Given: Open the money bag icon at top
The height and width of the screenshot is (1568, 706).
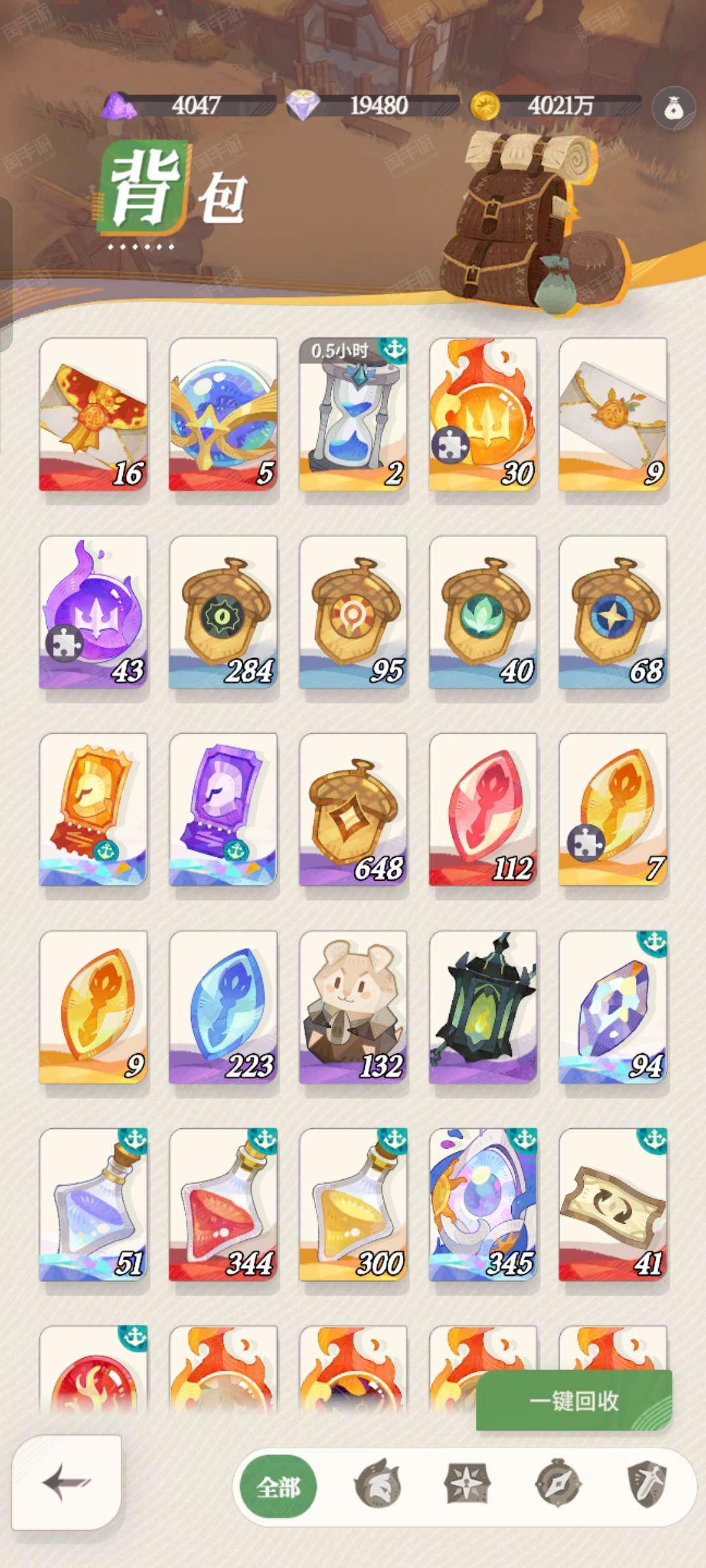Looking at the screenshot, I should click(x=673, y=108).
